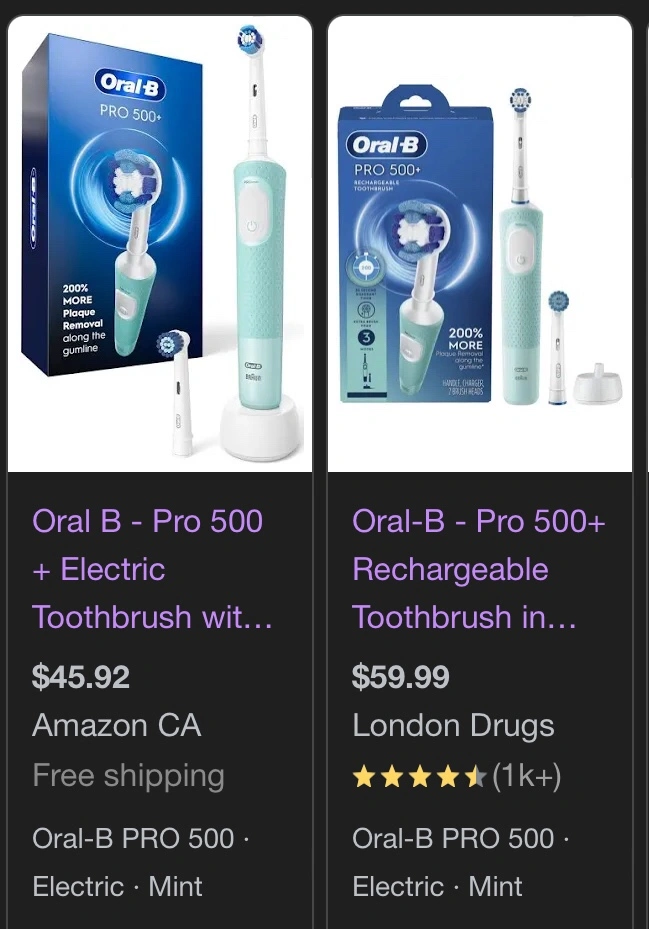Viewport: 649px width, 929px height.
Task: Open the London Drugs Oral-B Pro 500+ listing
Action: pos(478,568)
